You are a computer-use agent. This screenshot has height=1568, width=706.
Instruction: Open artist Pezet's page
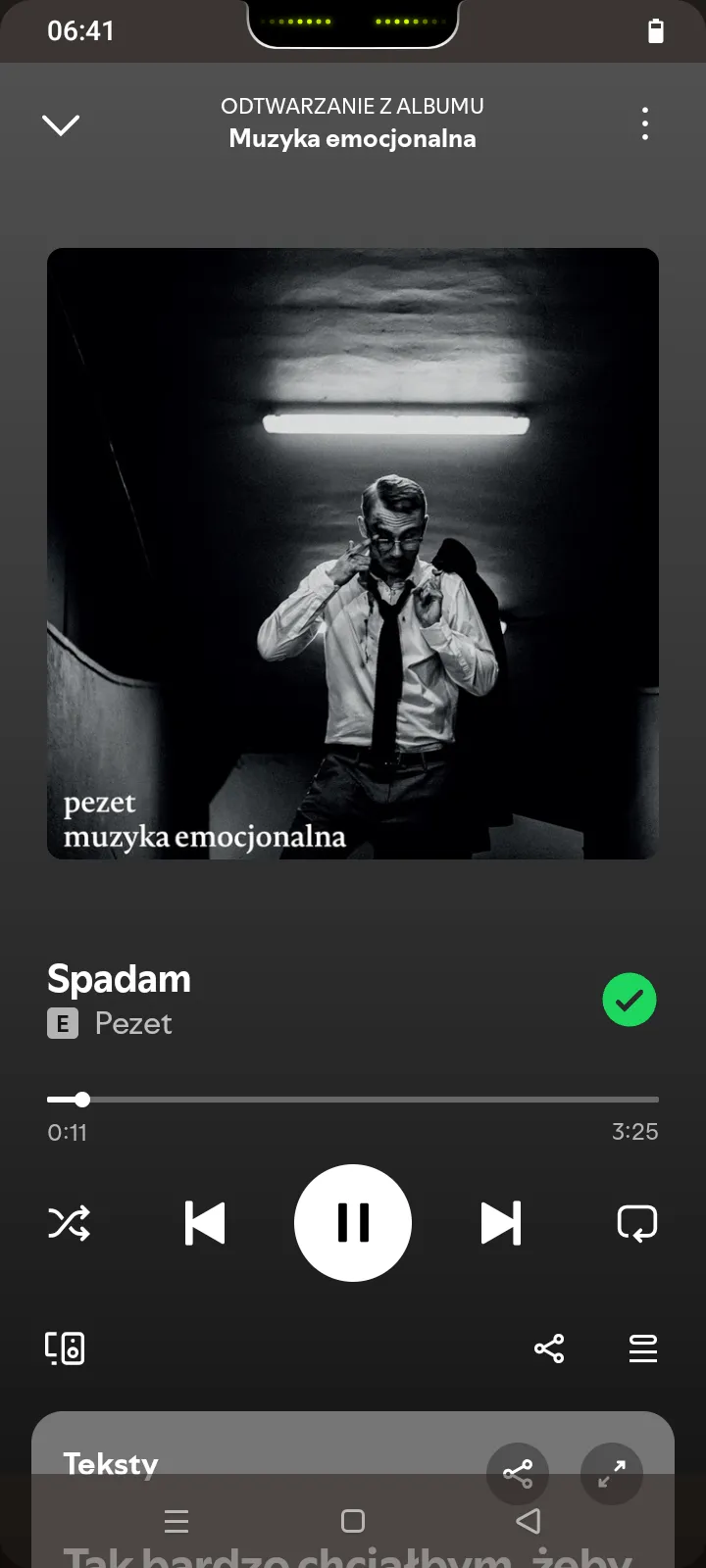point(133,1024)
